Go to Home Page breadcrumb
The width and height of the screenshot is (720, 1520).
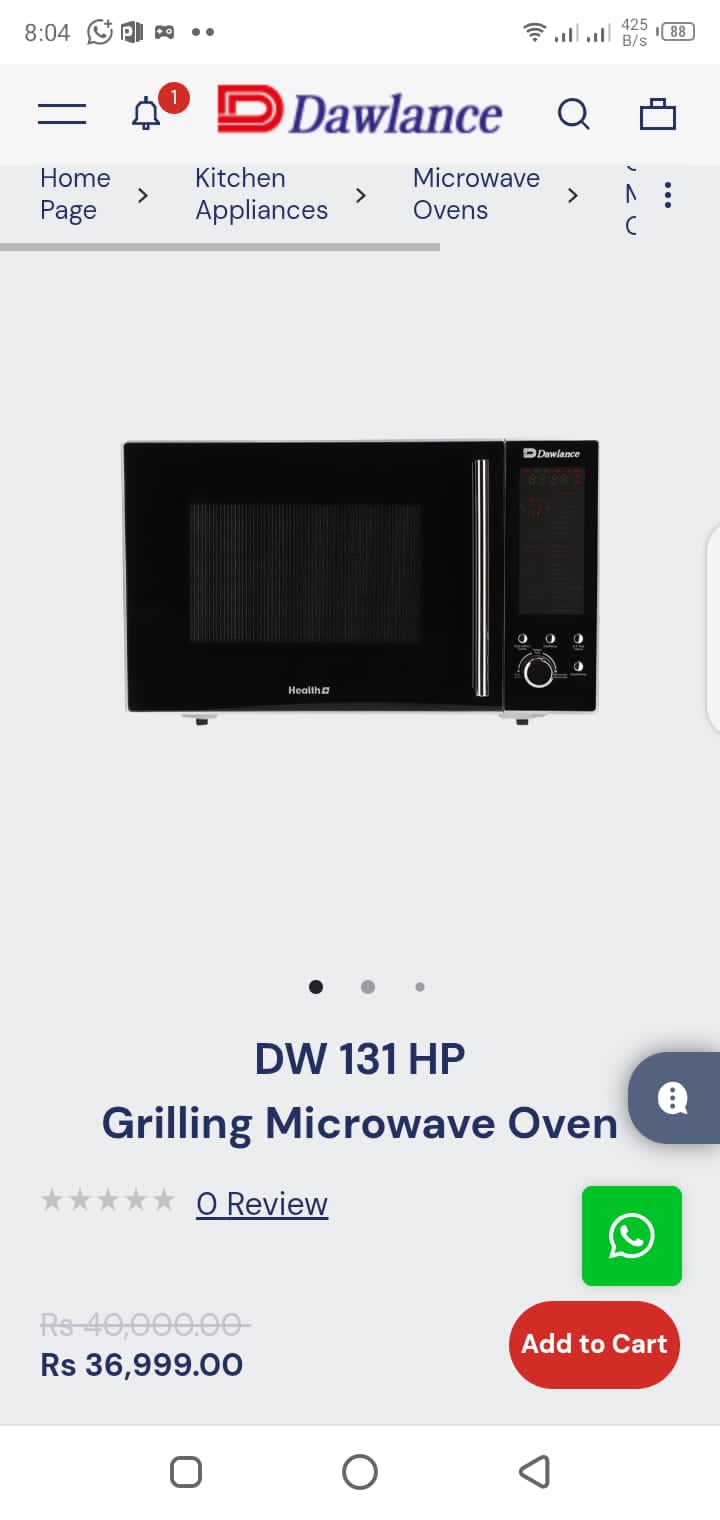[75, 194]
